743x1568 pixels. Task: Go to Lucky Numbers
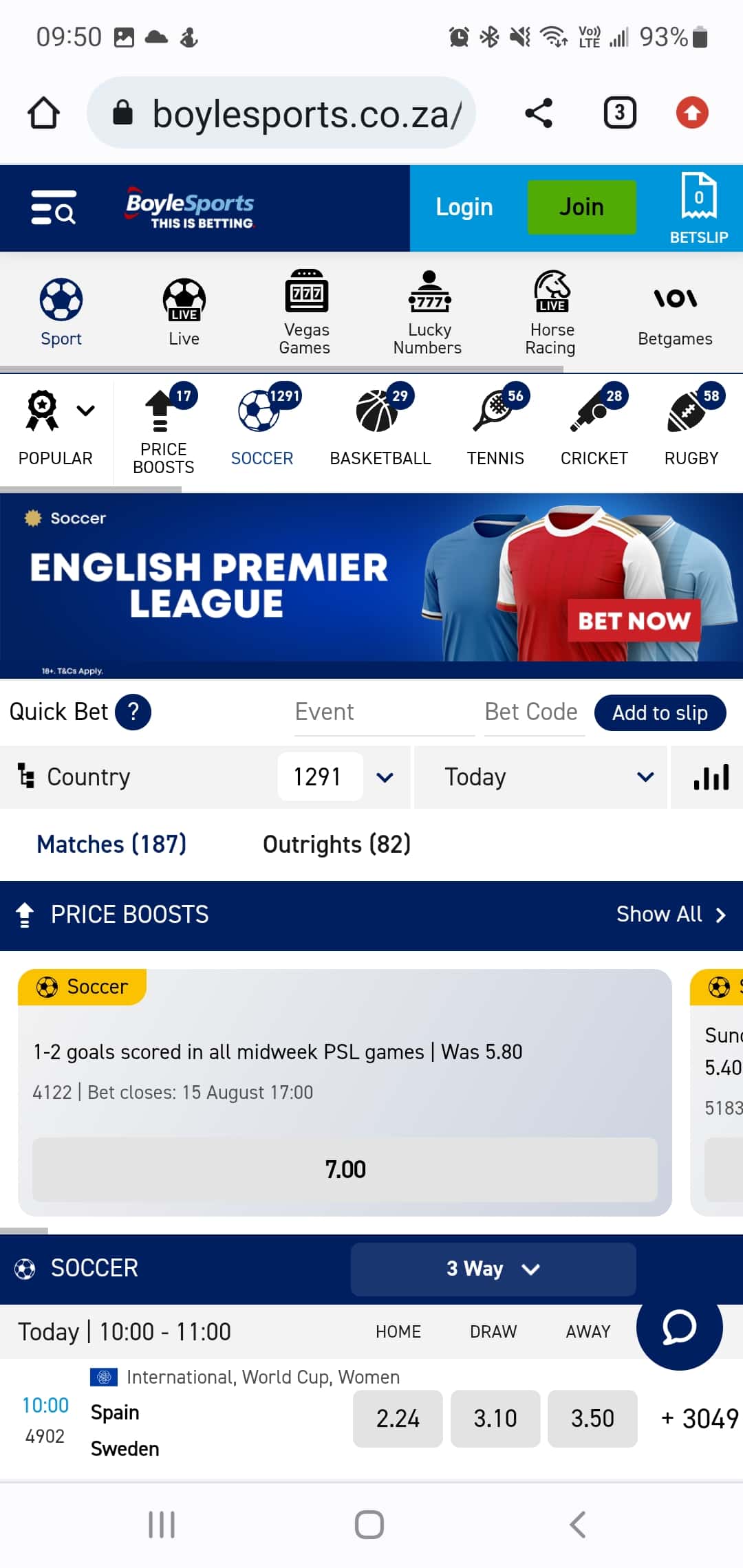[x=428, y=313]
